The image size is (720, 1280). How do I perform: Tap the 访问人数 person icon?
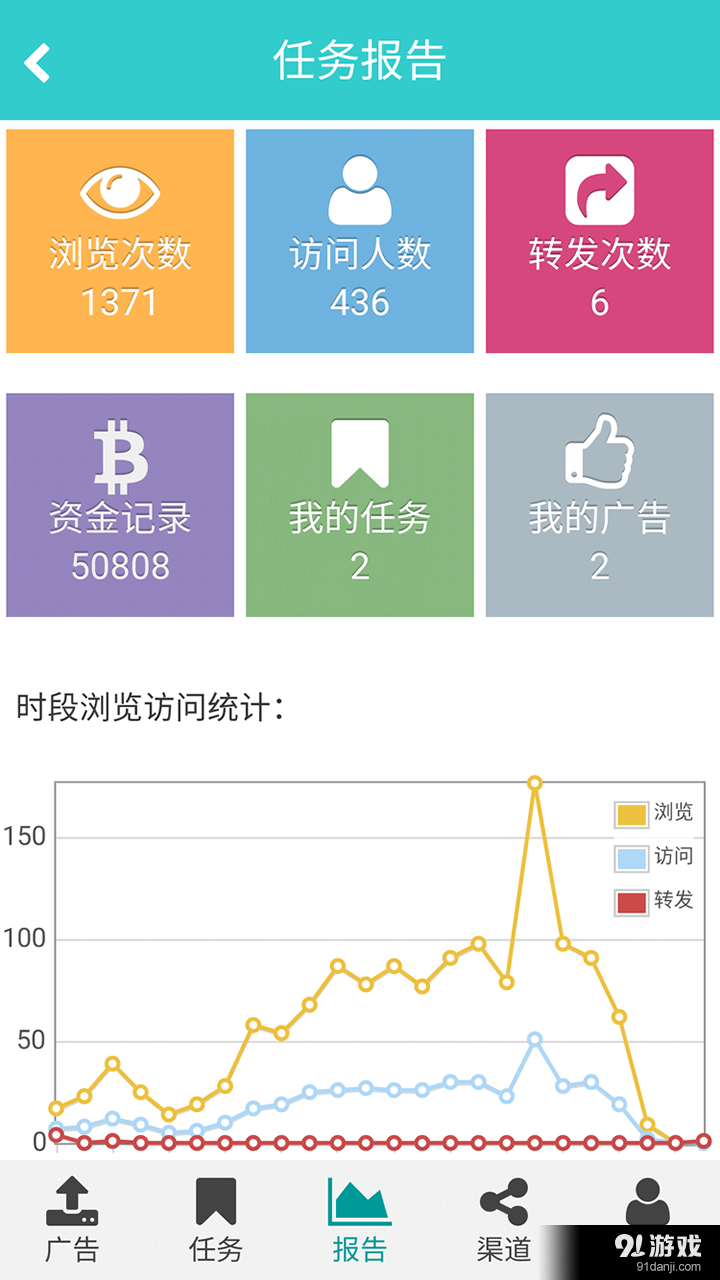click(x=359, y=188)
